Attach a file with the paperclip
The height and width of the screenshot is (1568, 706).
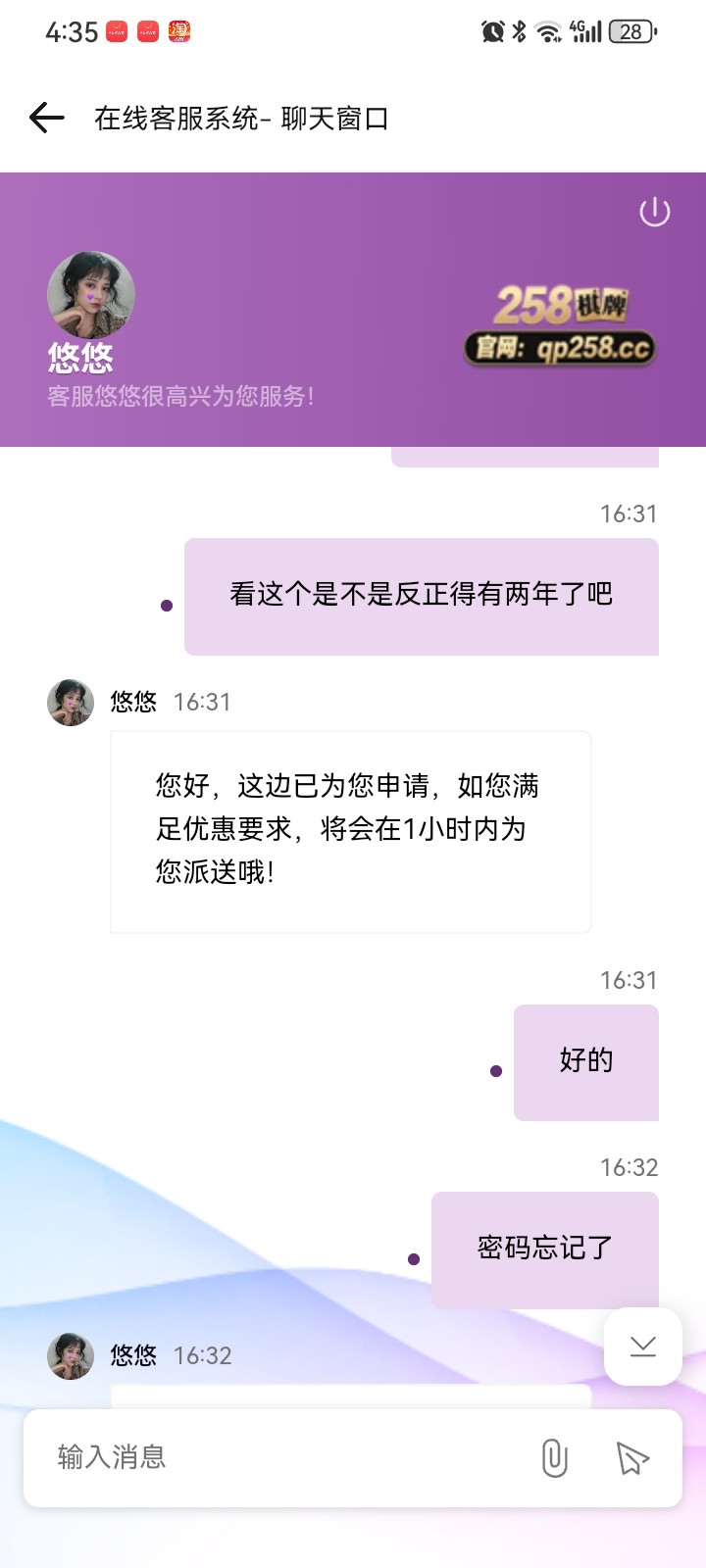click(x=554, y=1457)
